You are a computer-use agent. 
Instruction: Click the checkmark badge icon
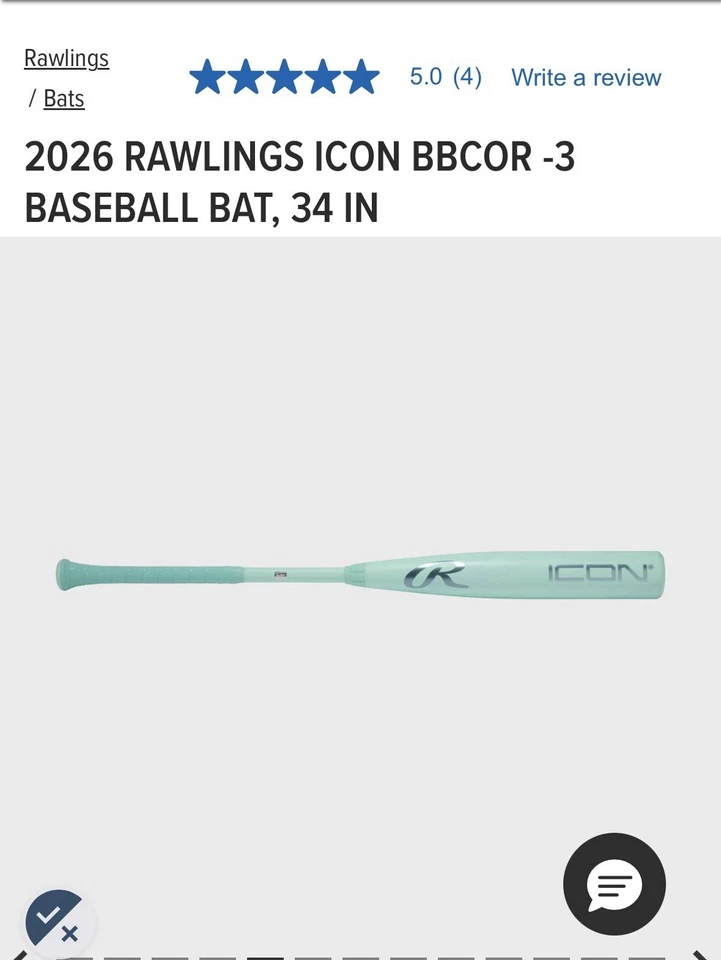50,915
